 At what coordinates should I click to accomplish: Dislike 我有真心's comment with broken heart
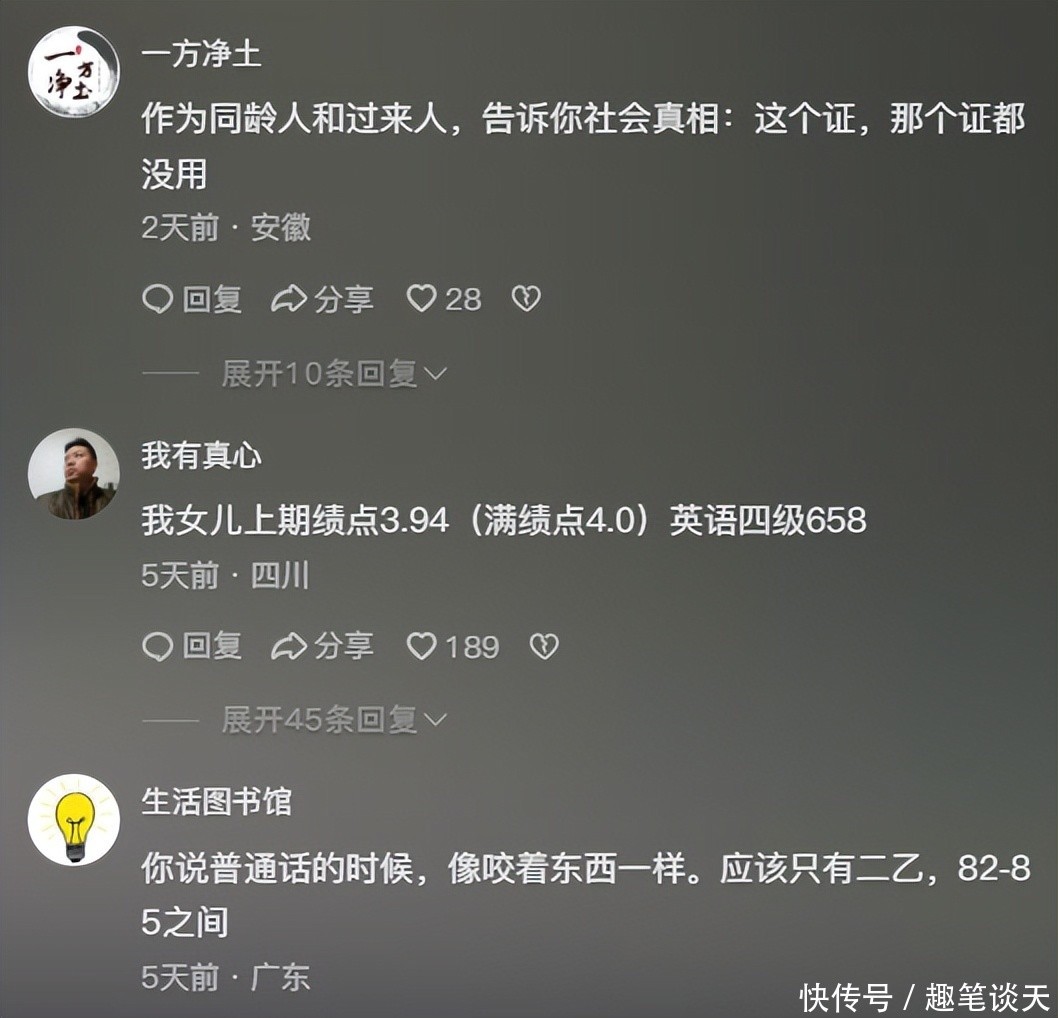click(544, 646)
